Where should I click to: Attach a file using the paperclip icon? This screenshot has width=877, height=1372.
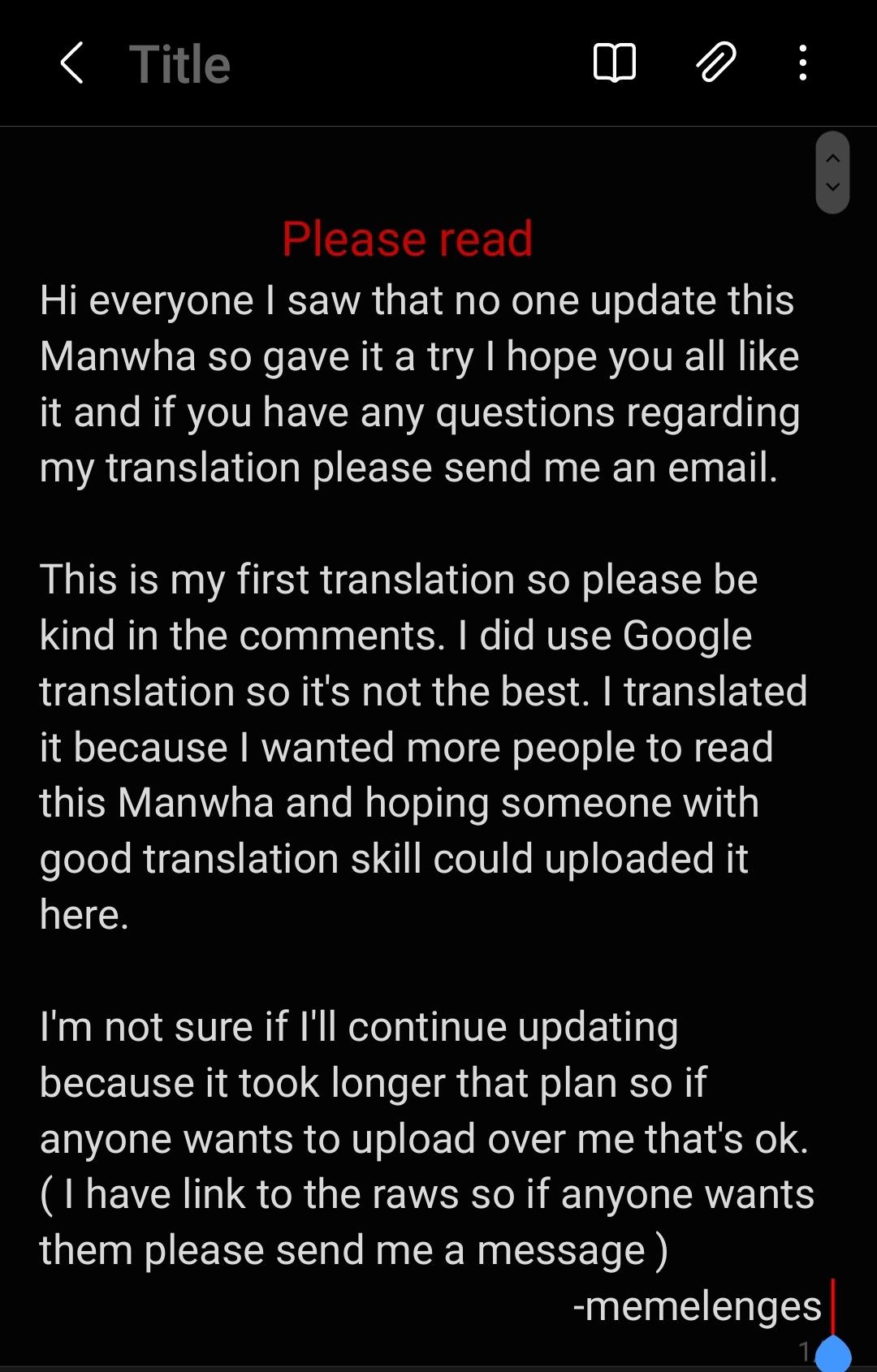[x=716, y=63]
